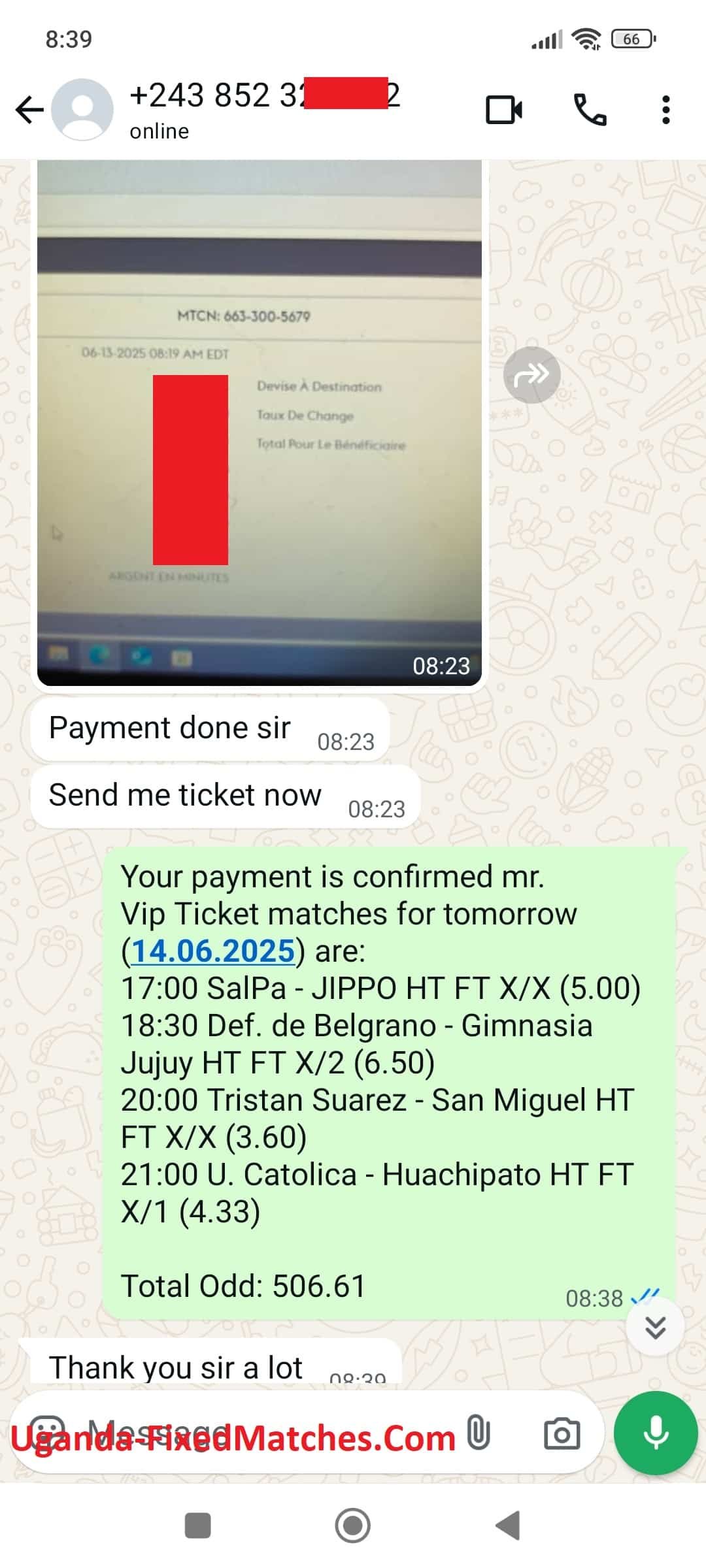Screen dimensions: 706x1568
Task: Focus the message input field
Action: coord(261,1433)
